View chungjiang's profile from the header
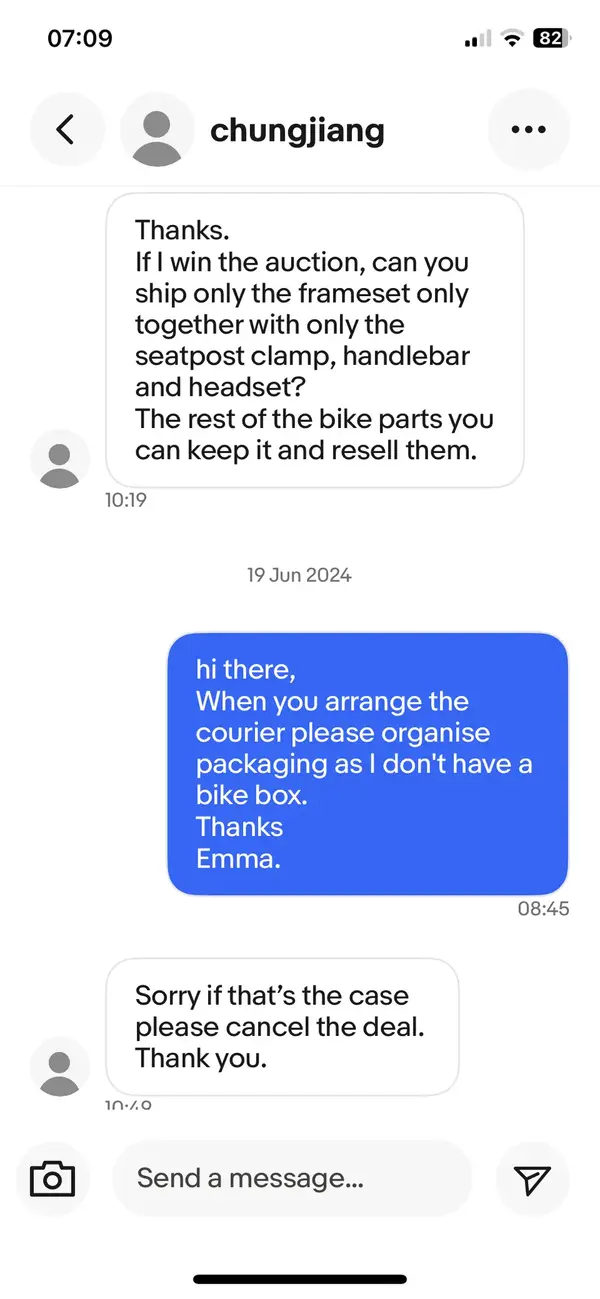600x1299 pixels. tap(296, 130)
